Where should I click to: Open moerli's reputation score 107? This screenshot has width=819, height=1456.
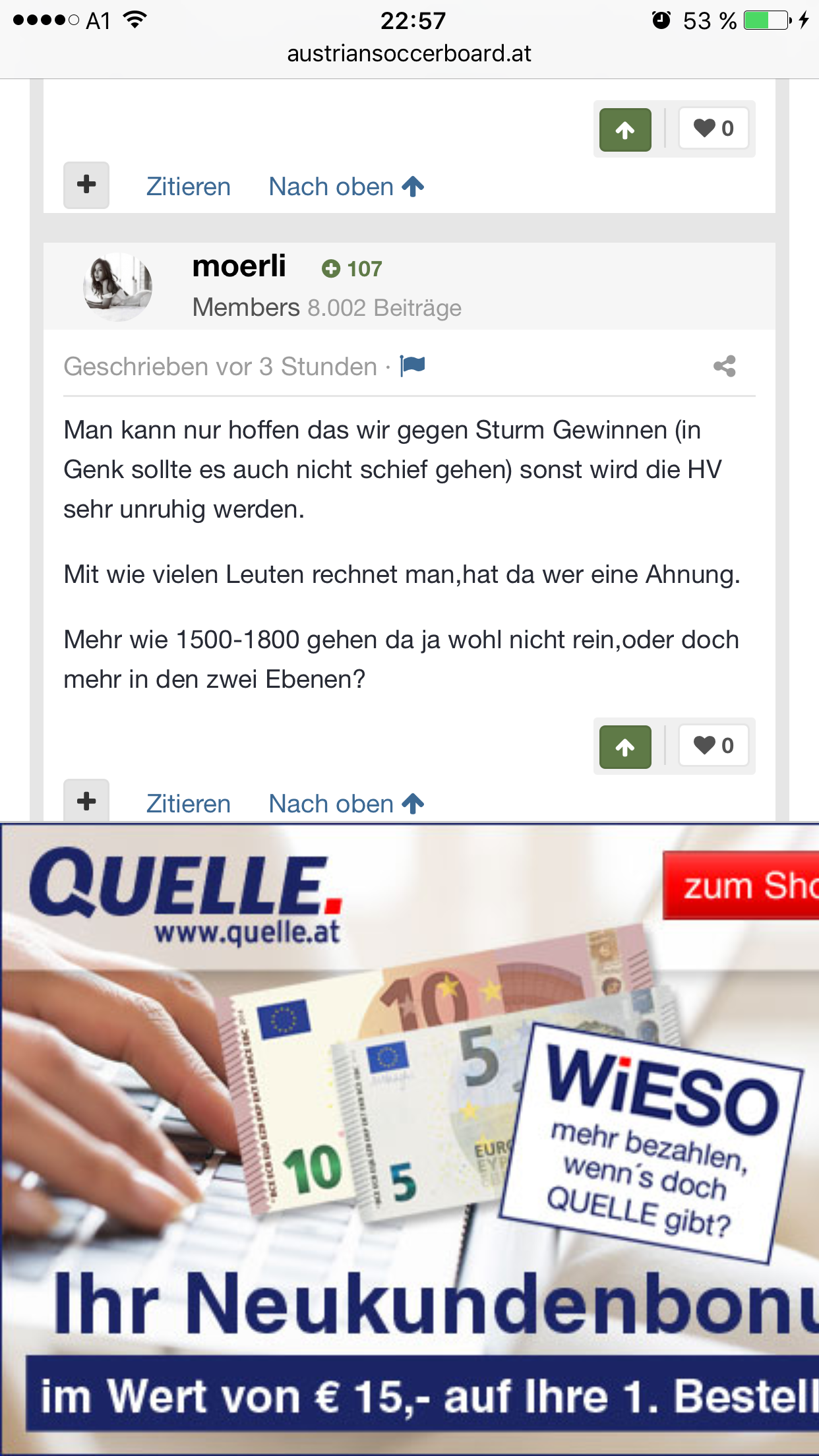coord(352,268)
